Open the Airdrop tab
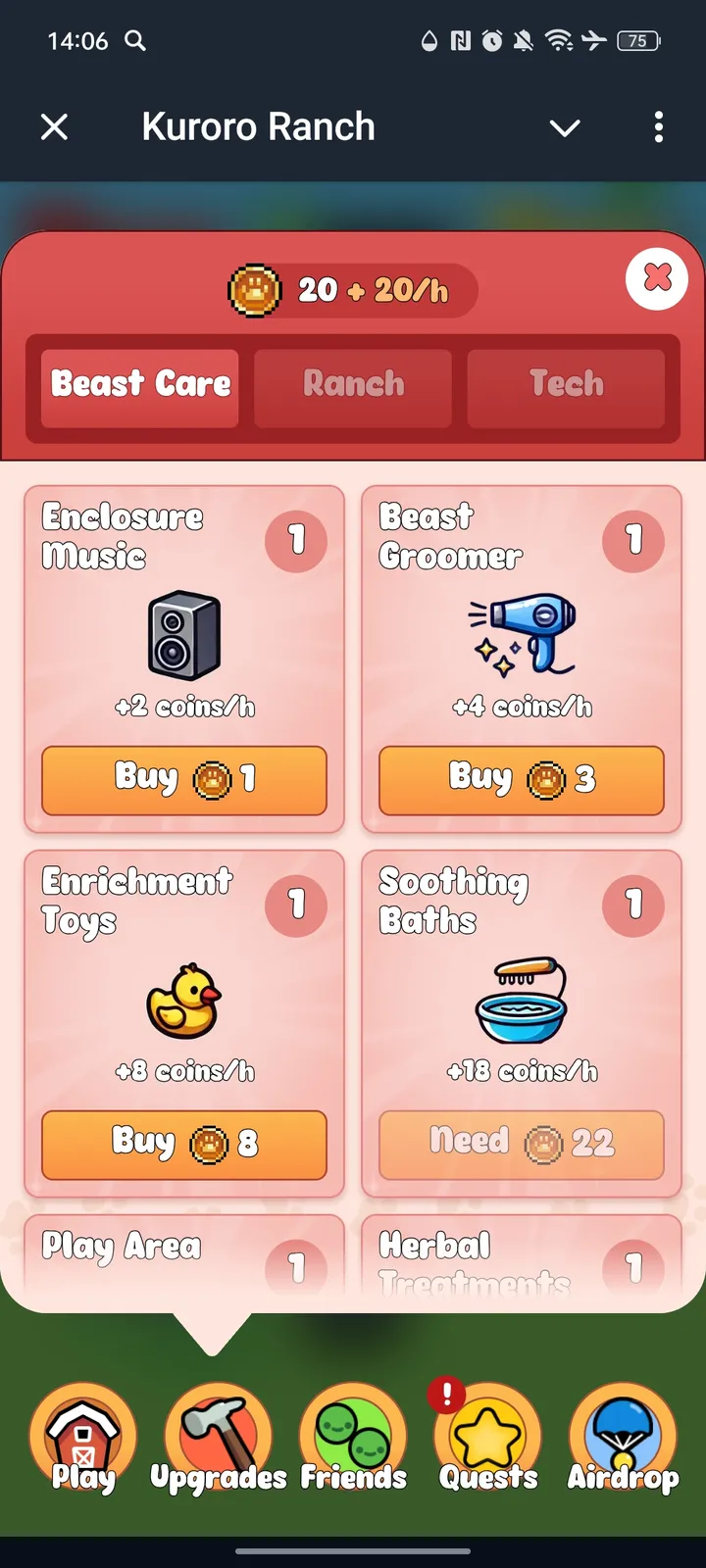This screenshot has height=1568, width=706. 623,1441
